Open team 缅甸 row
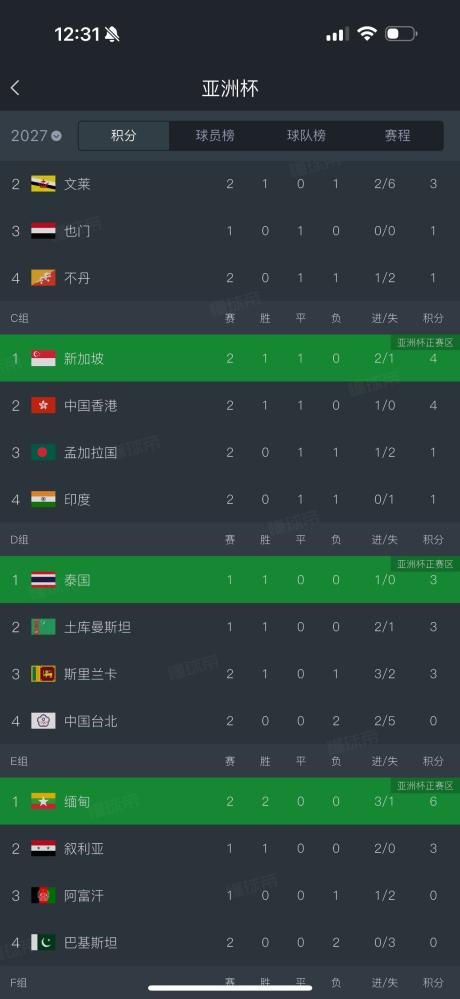 point(230,801)
